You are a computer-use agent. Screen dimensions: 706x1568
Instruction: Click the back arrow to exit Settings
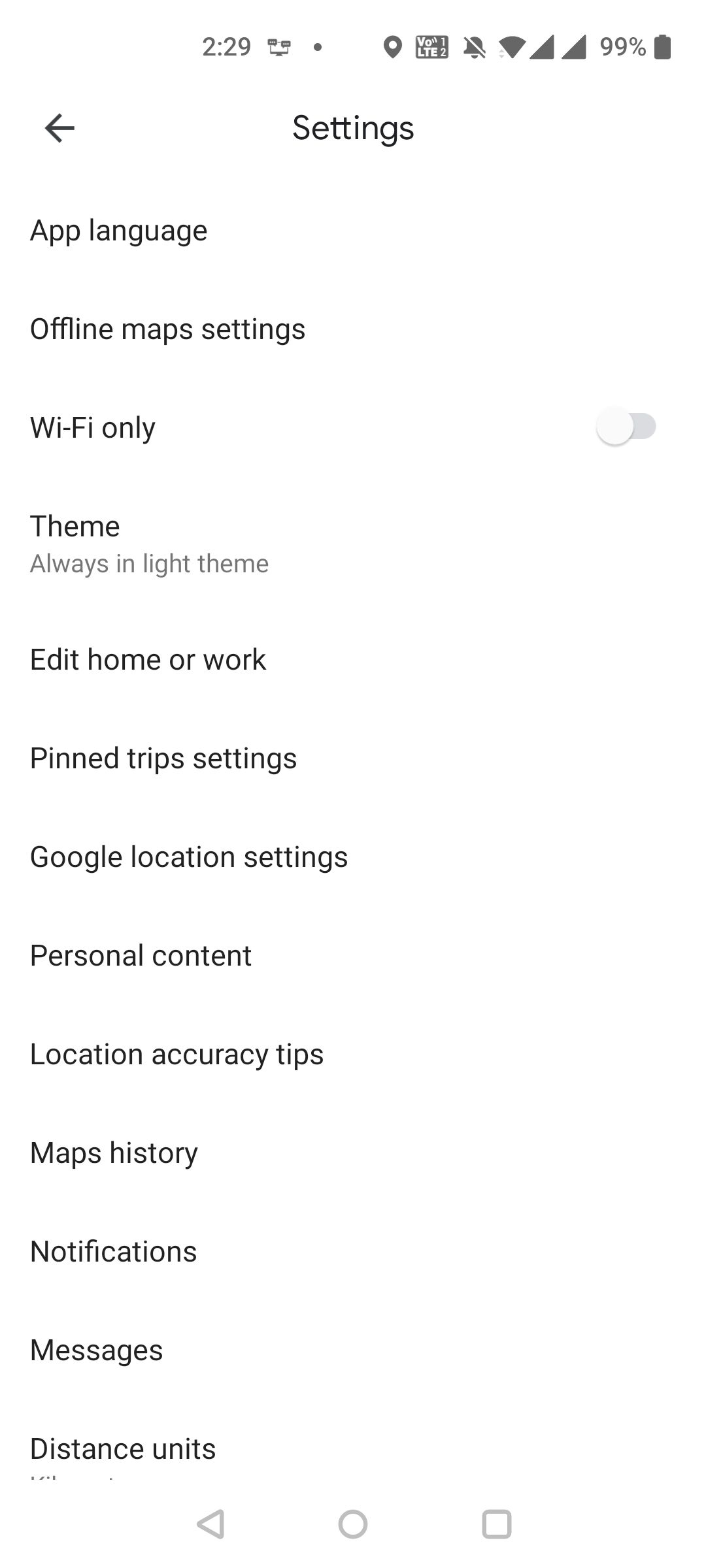[x=58, y=128]
